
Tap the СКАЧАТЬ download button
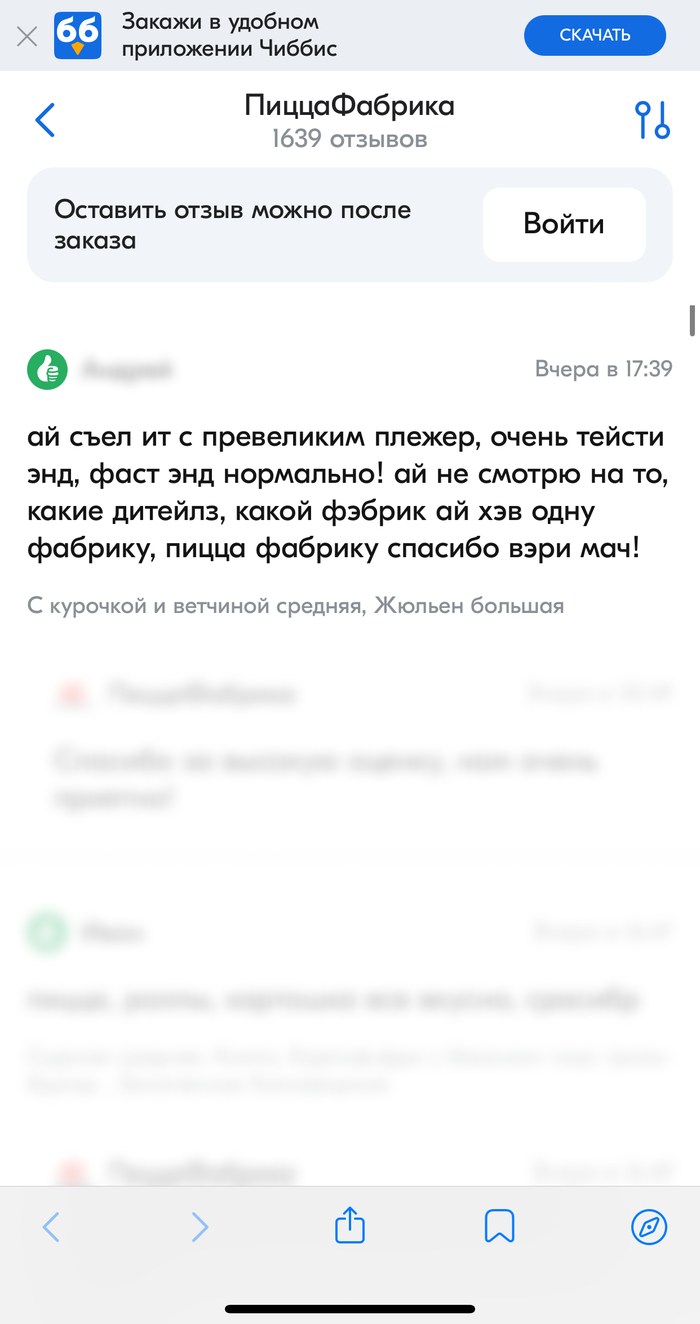[594, 36]
